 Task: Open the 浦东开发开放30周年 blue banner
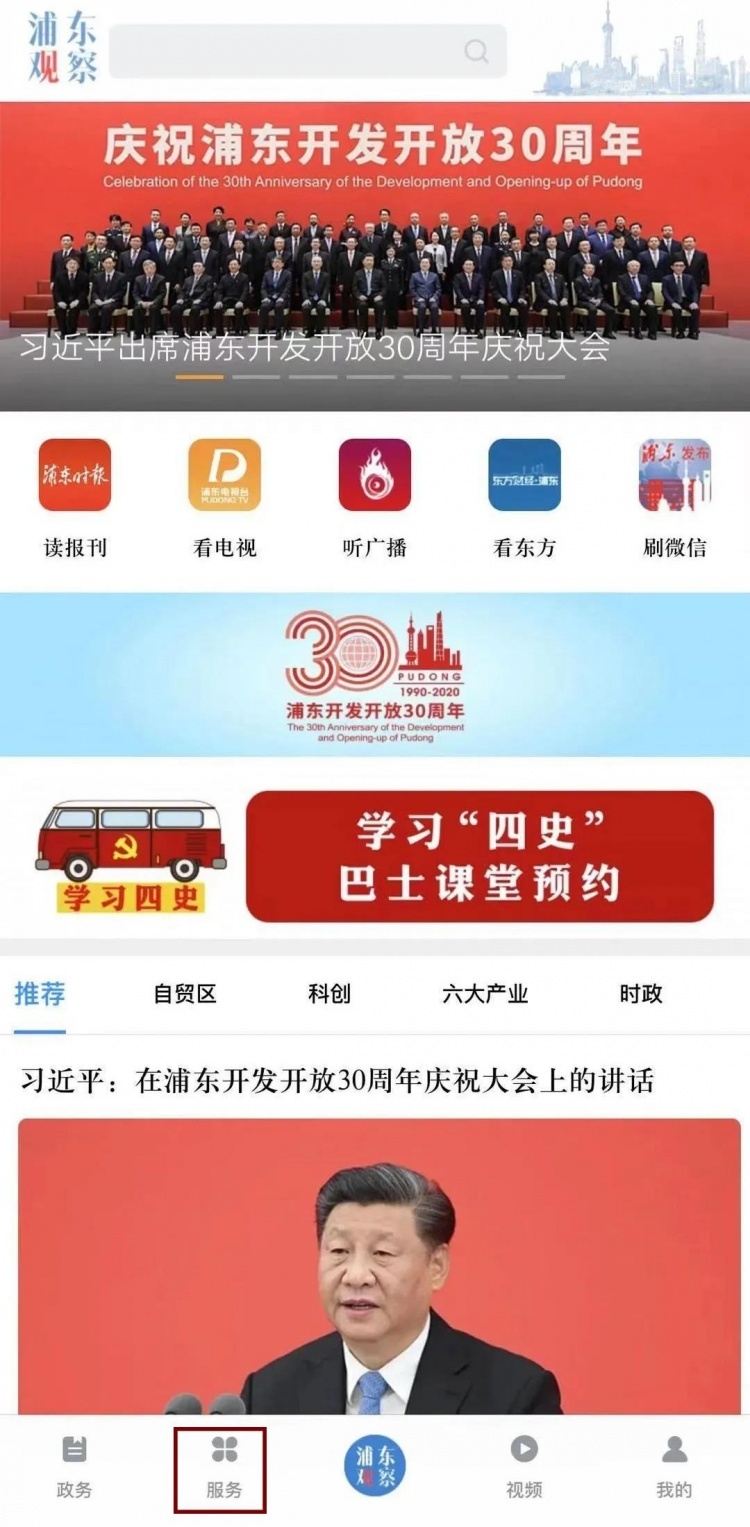coord(375,674)
